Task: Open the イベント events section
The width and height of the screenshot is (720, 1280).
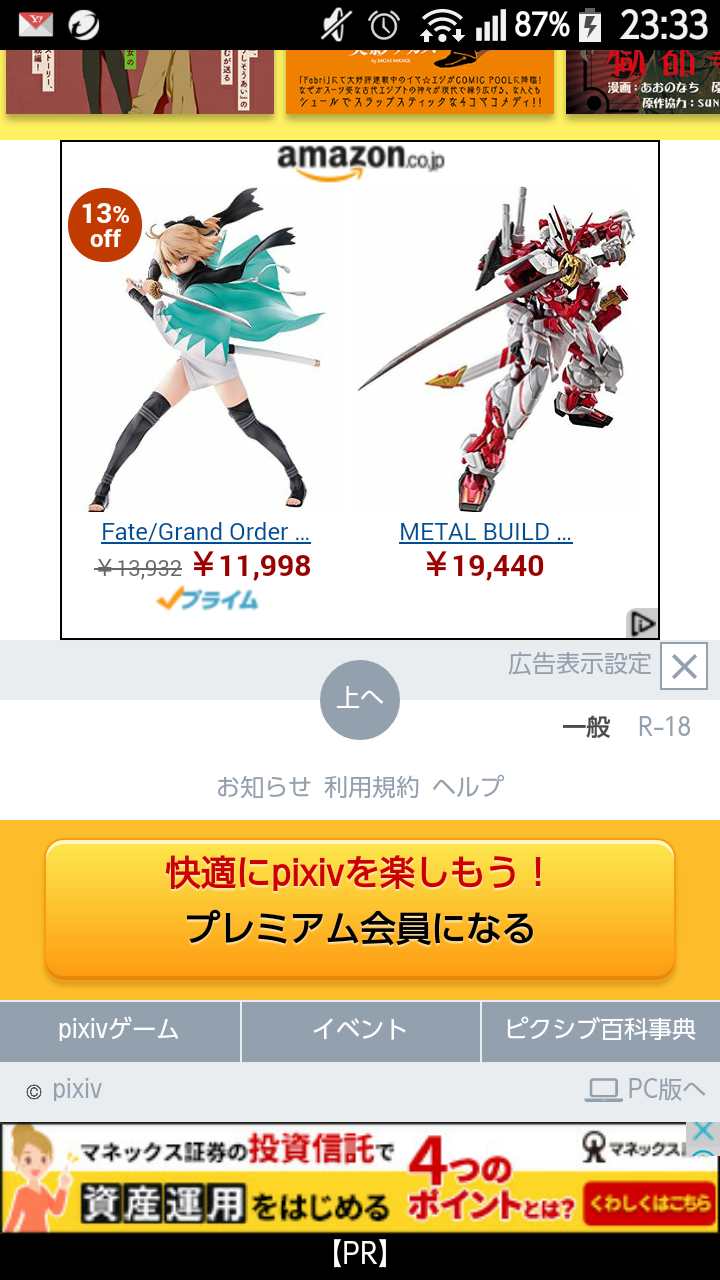Action: pyautogui.click(x=360, y=1030)
